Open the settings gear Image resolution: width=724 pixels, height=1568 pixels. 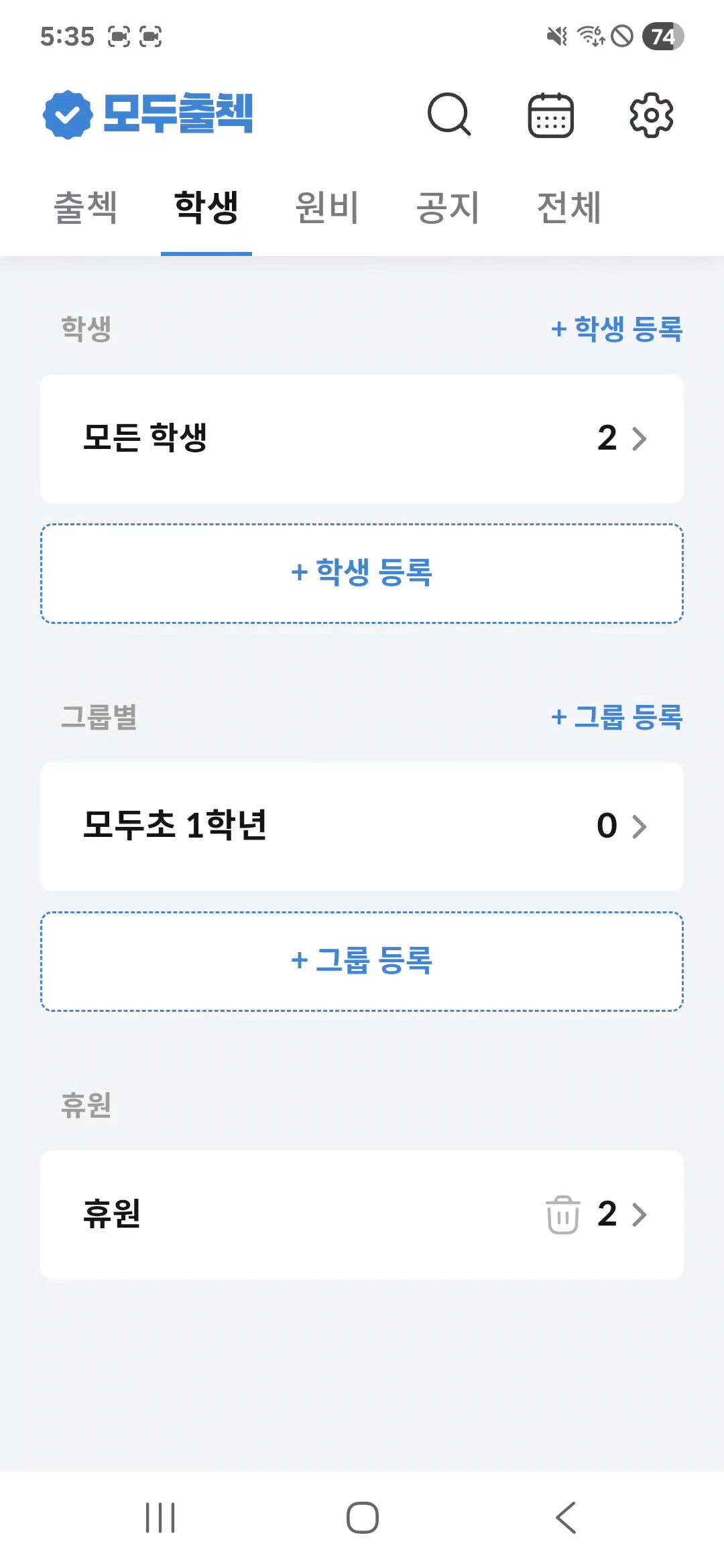651,115
